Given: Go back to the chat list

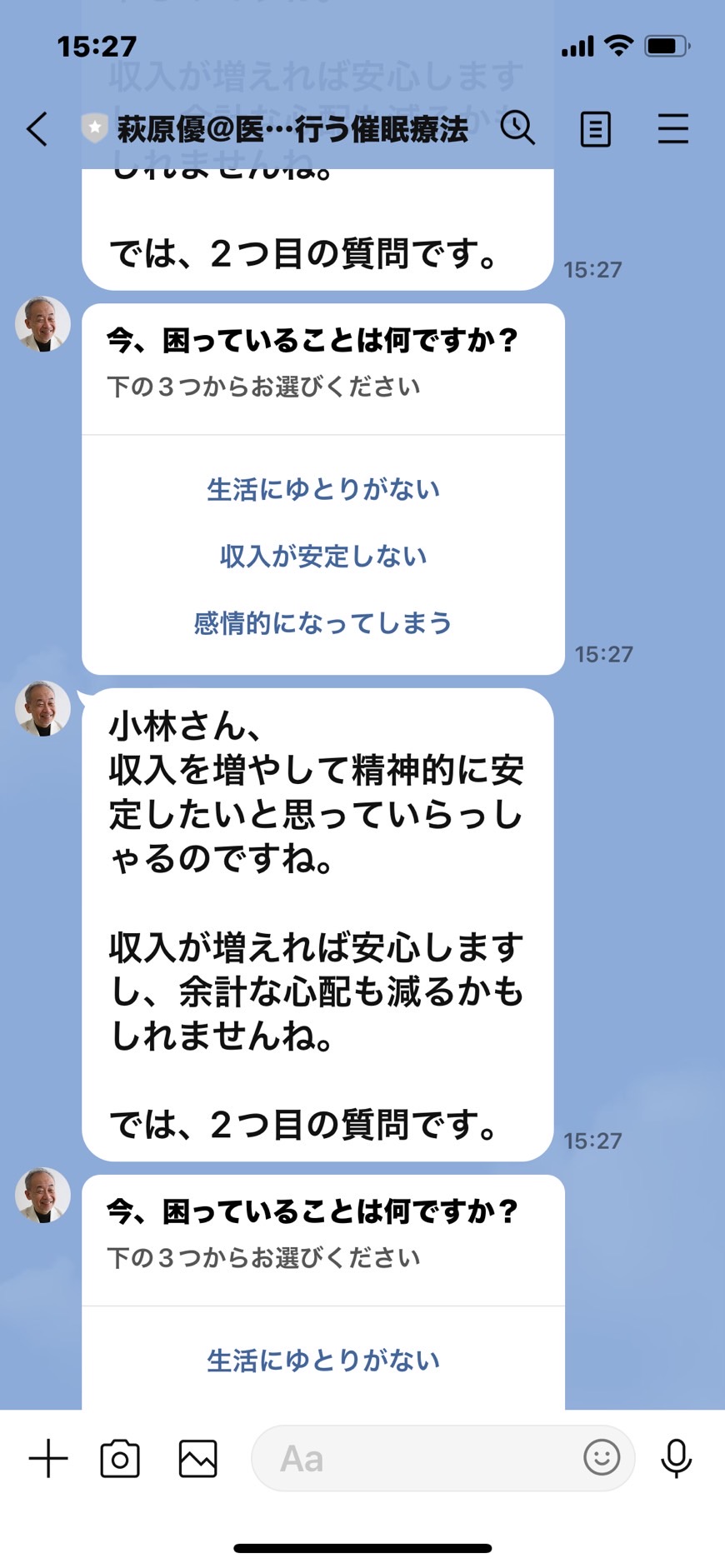Looking at the screenshot, I should tap(37, 129).
